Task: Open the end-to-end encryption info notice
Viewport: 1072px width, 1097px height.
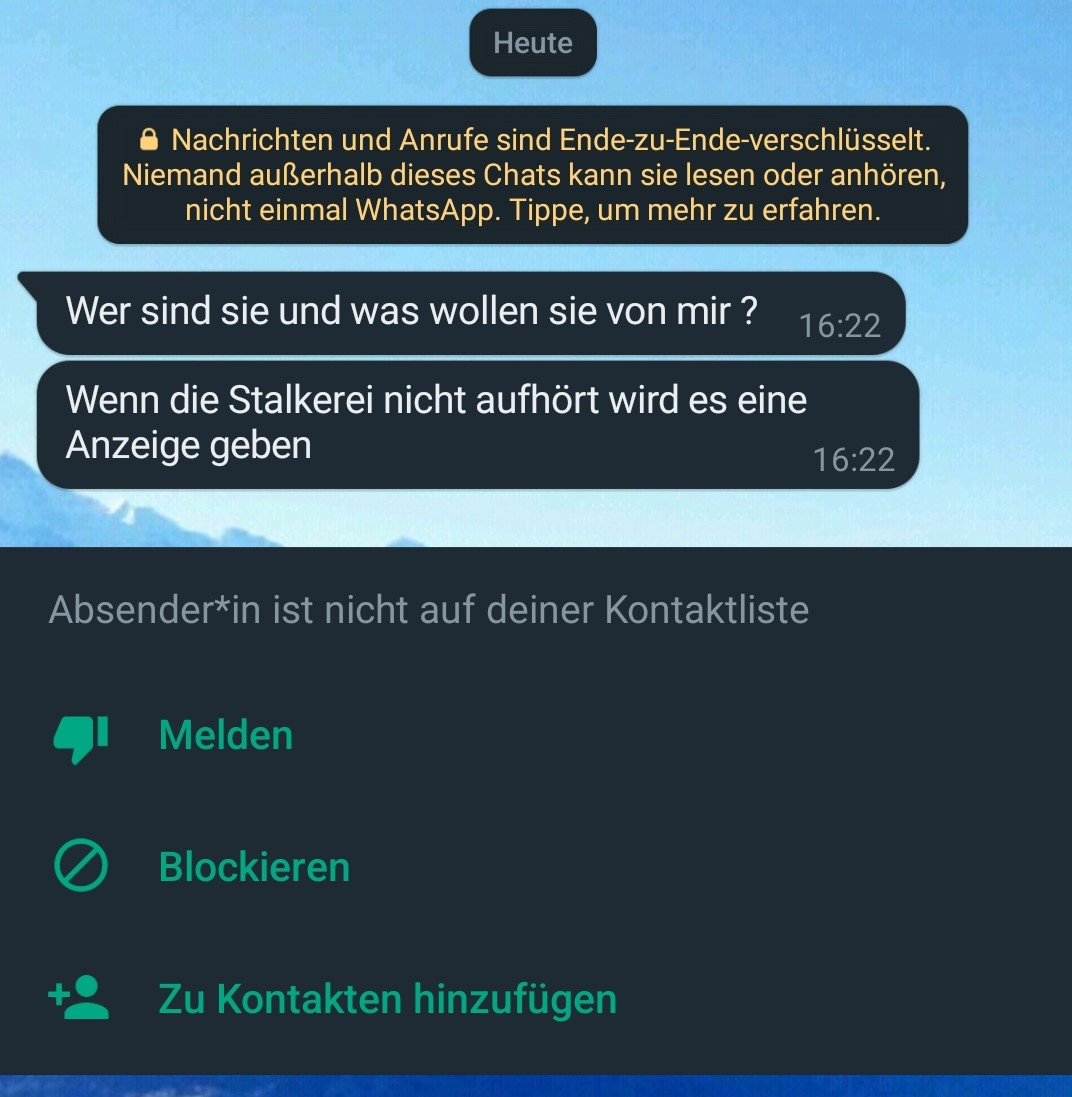Action: tap(533, 175)
